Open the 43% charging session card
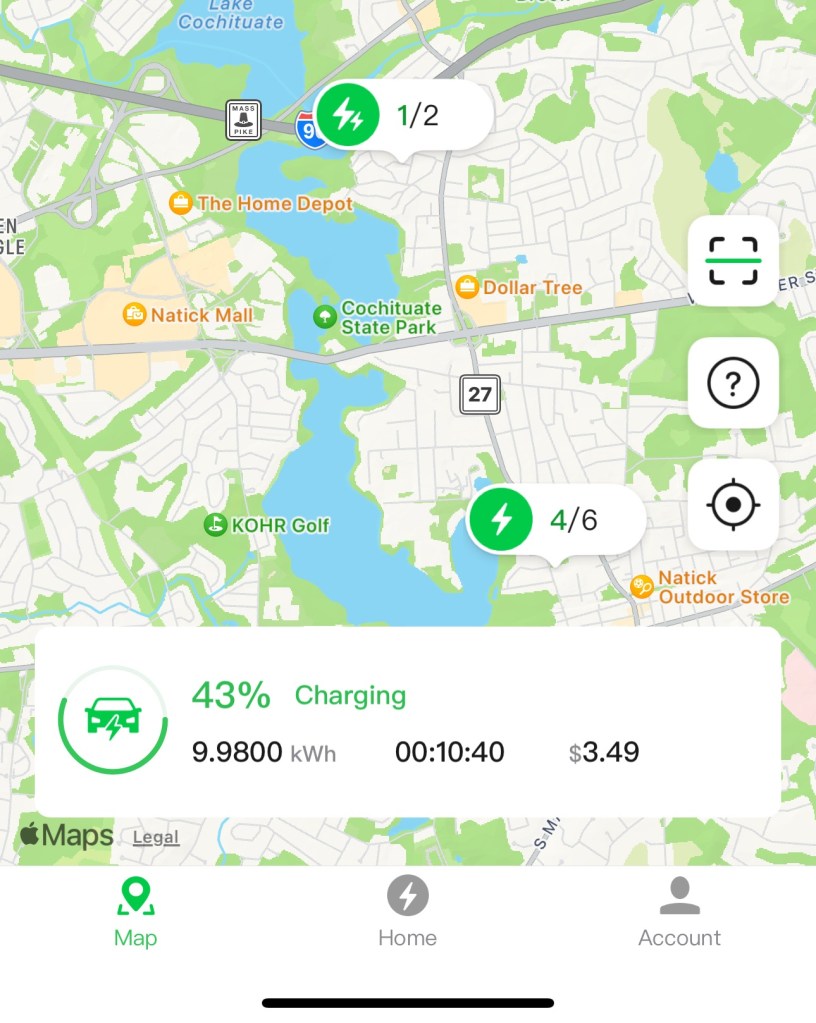Screen dimensions: 816x1023 tap(407, 722)
